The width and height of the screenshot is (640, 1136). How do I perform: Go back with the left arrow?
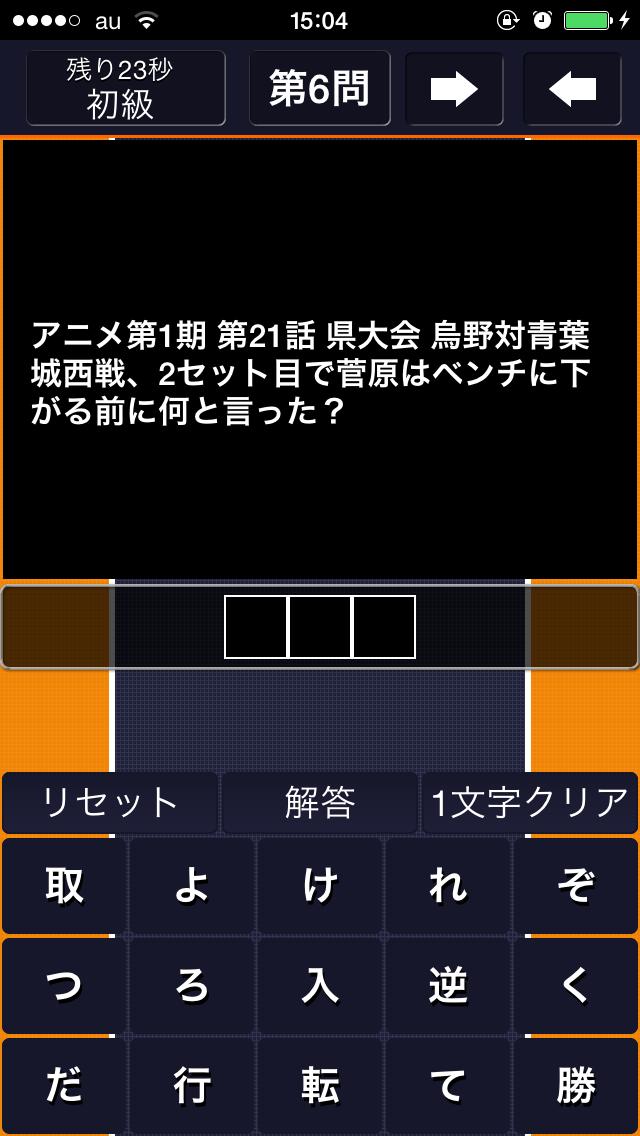[572, 89]
